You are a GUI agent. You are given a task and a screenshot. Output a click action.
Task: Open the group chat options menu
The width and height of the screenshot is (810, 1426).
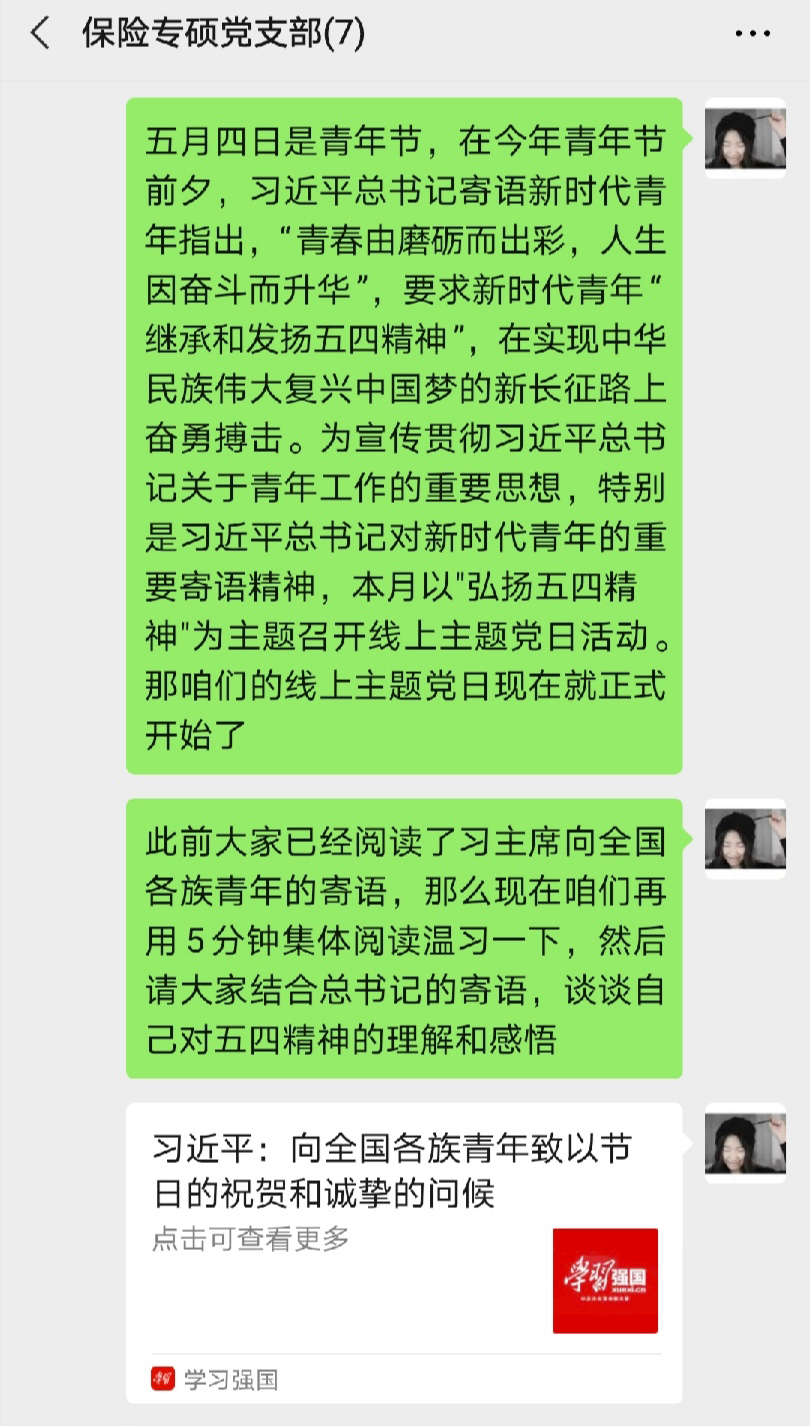[x=752, y=35]
